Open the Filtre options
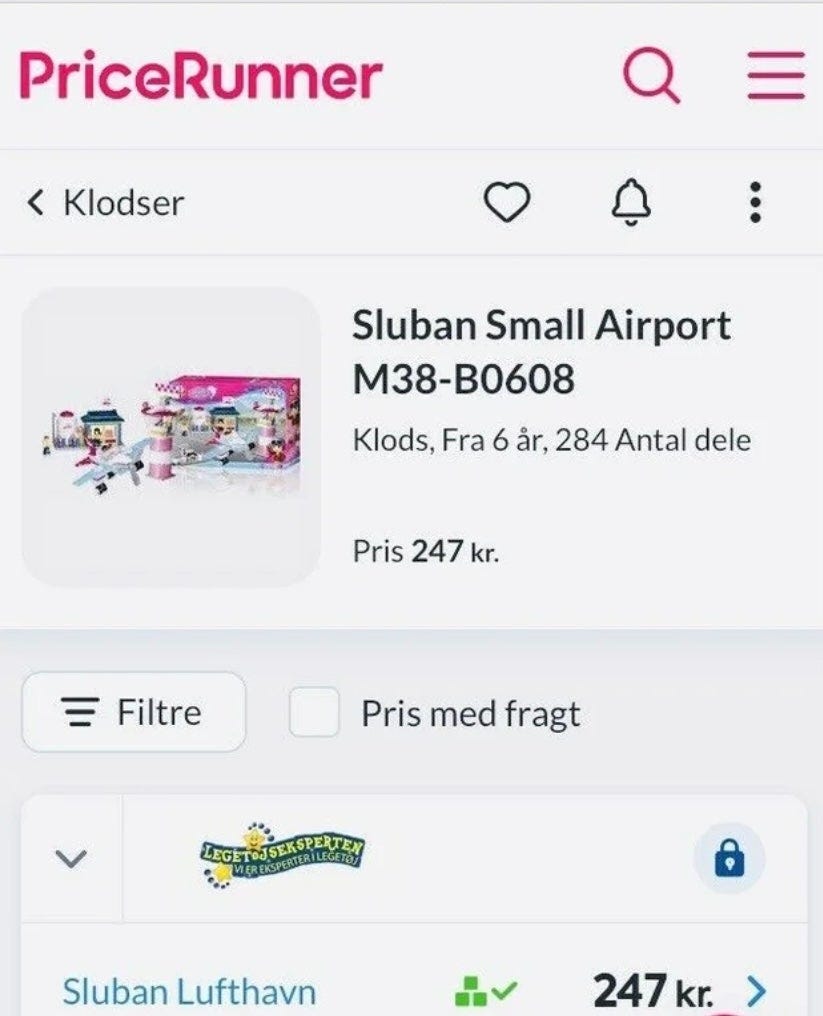This screenshot has height=1016, width=823. click(x=133, y=712)
